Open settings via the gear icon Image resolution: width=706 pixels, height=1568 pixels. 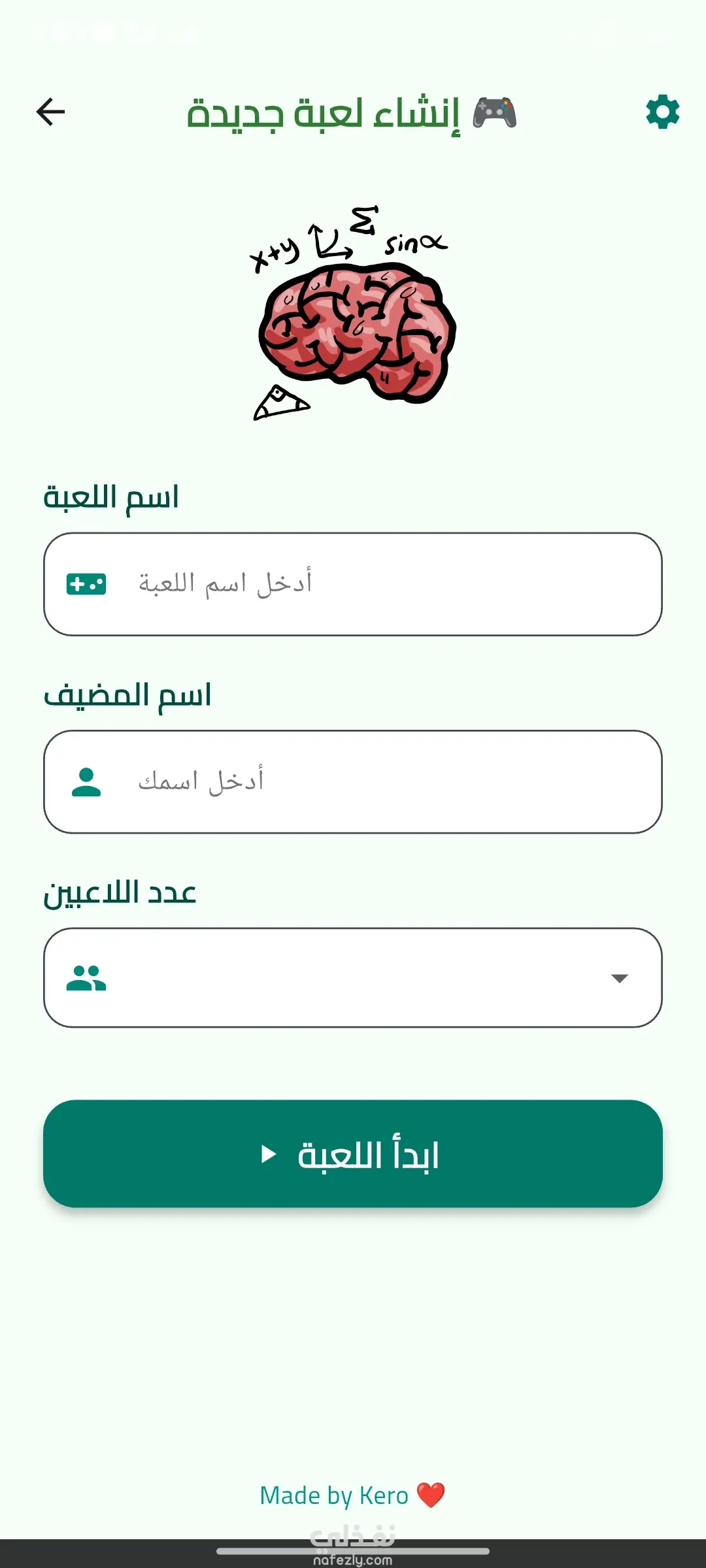[x=662, y=112]
